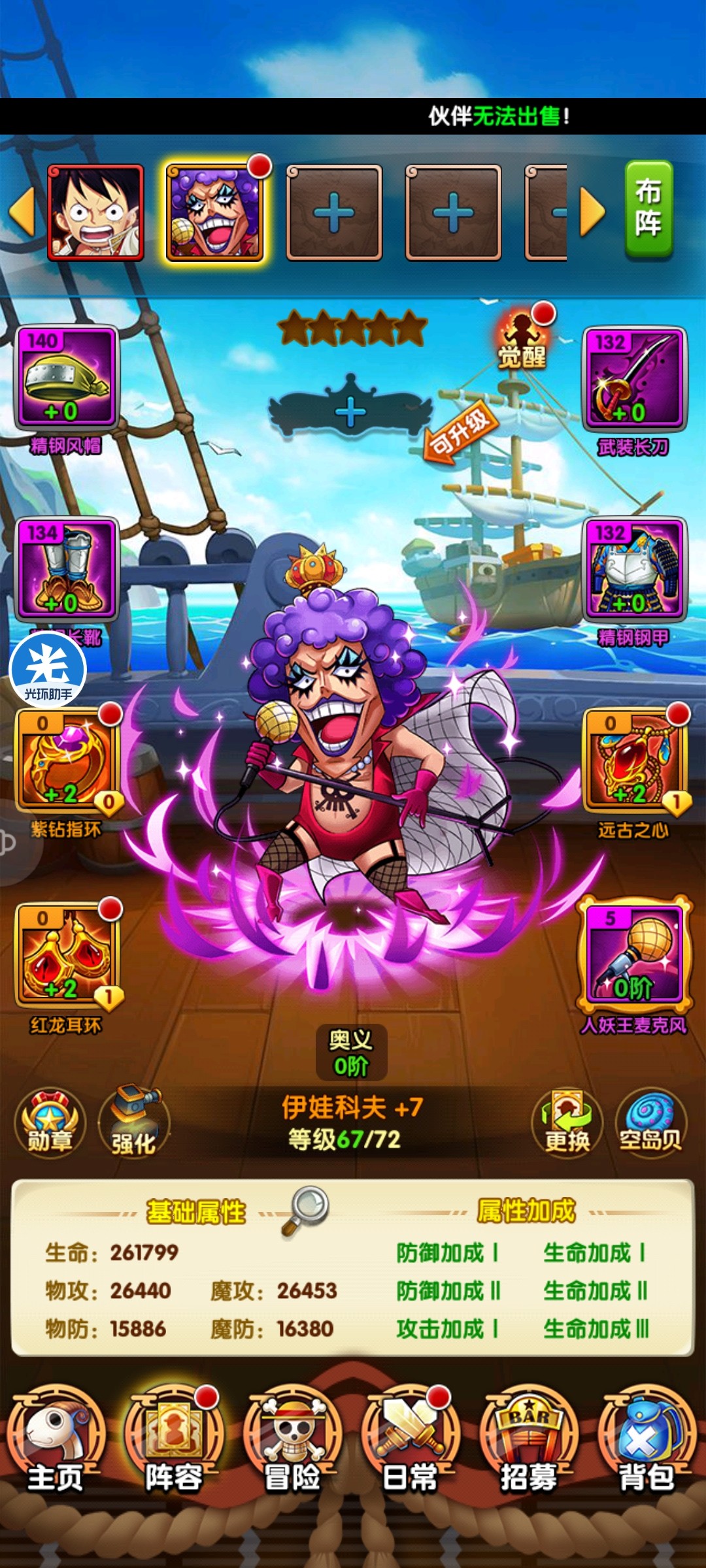Open the 觉醒 awakening icon
Viewport: 706px width, 1568px height.
[x=522, y=341]
